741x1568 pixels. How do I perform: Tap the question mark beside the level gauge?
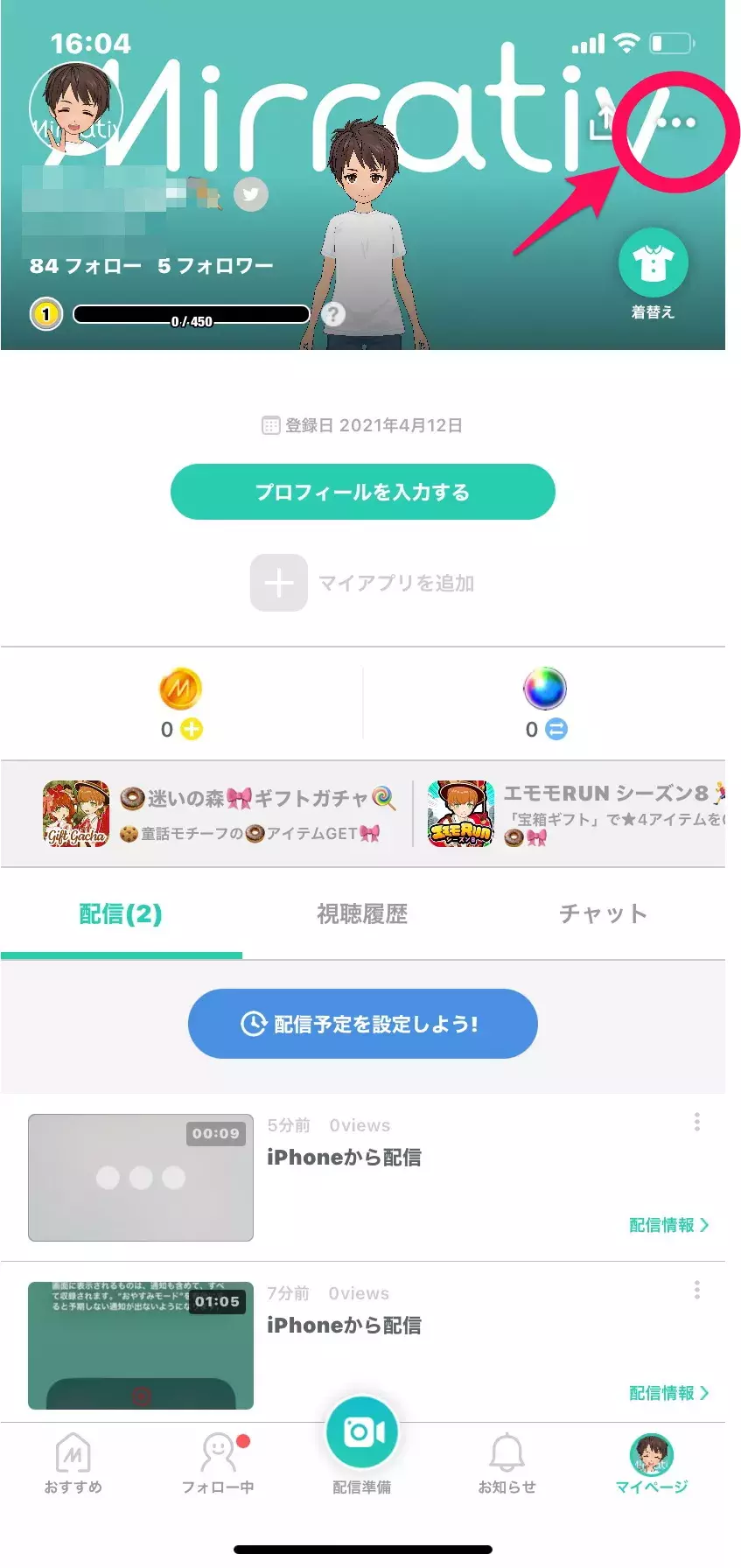pos(332,314)
